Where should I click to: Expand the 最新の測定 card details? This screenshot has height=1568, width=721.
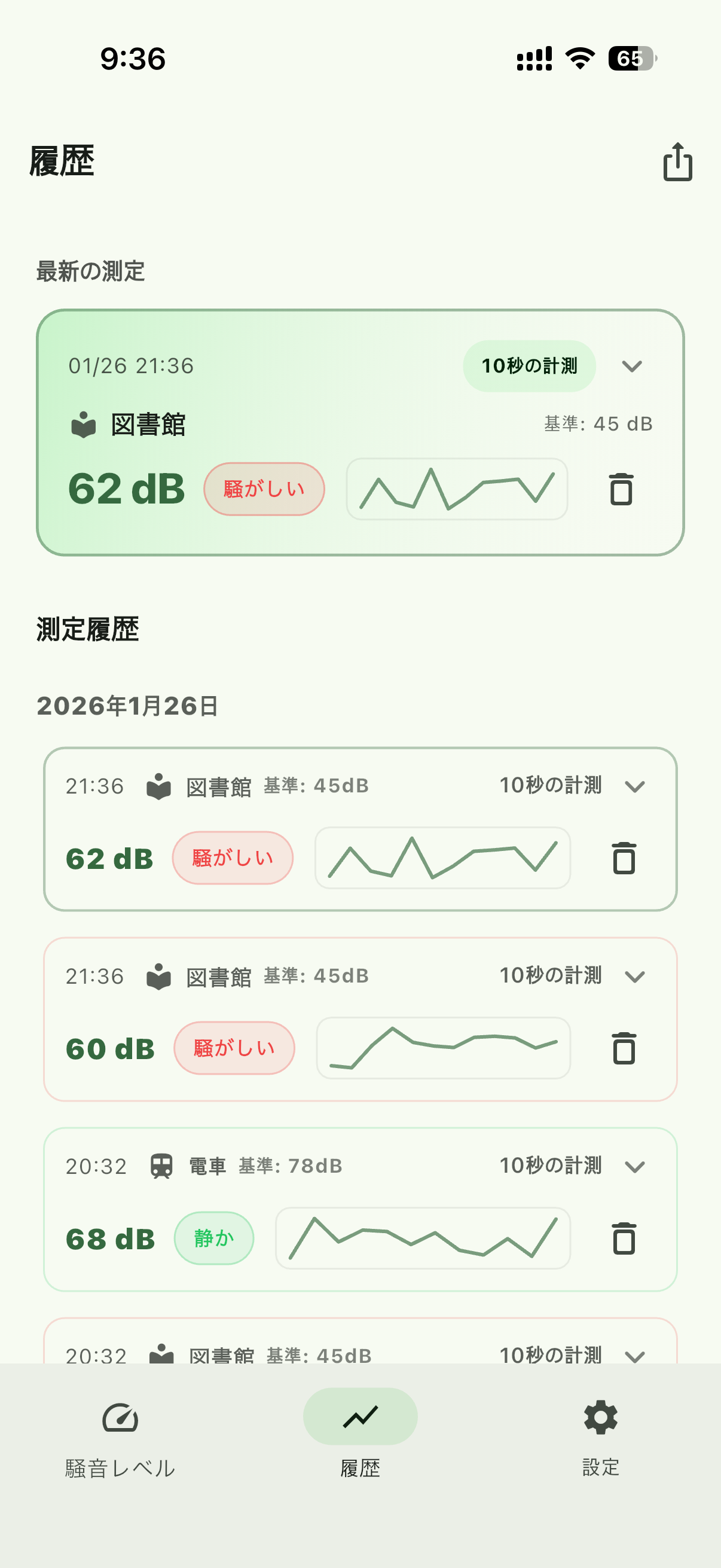click(x=632, y=367)
